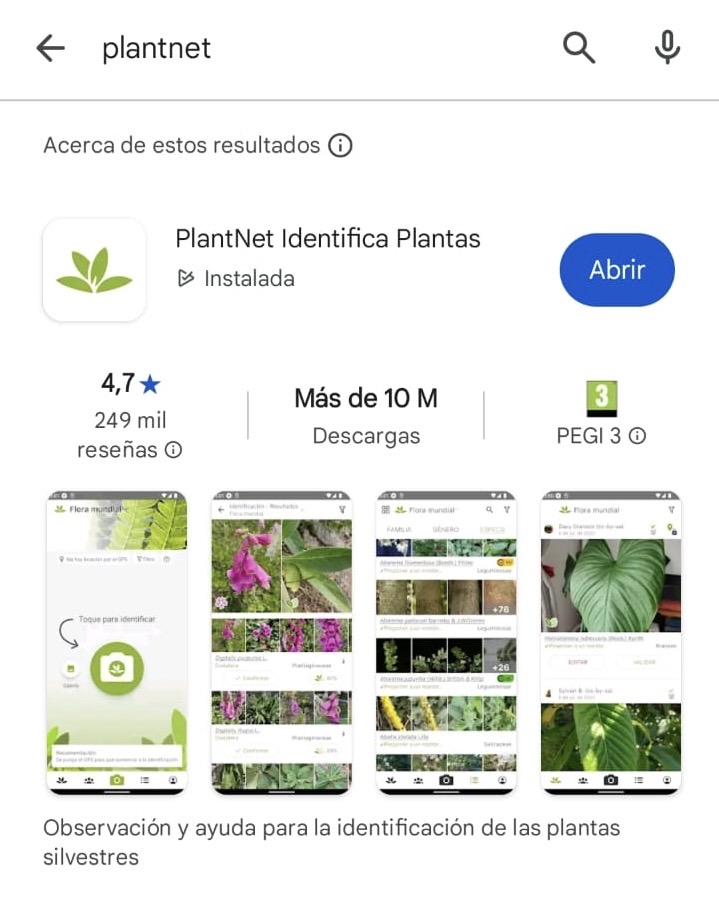View info about the 249 mil reseñas
Screen dimensions: 719x910
[173, 450]
